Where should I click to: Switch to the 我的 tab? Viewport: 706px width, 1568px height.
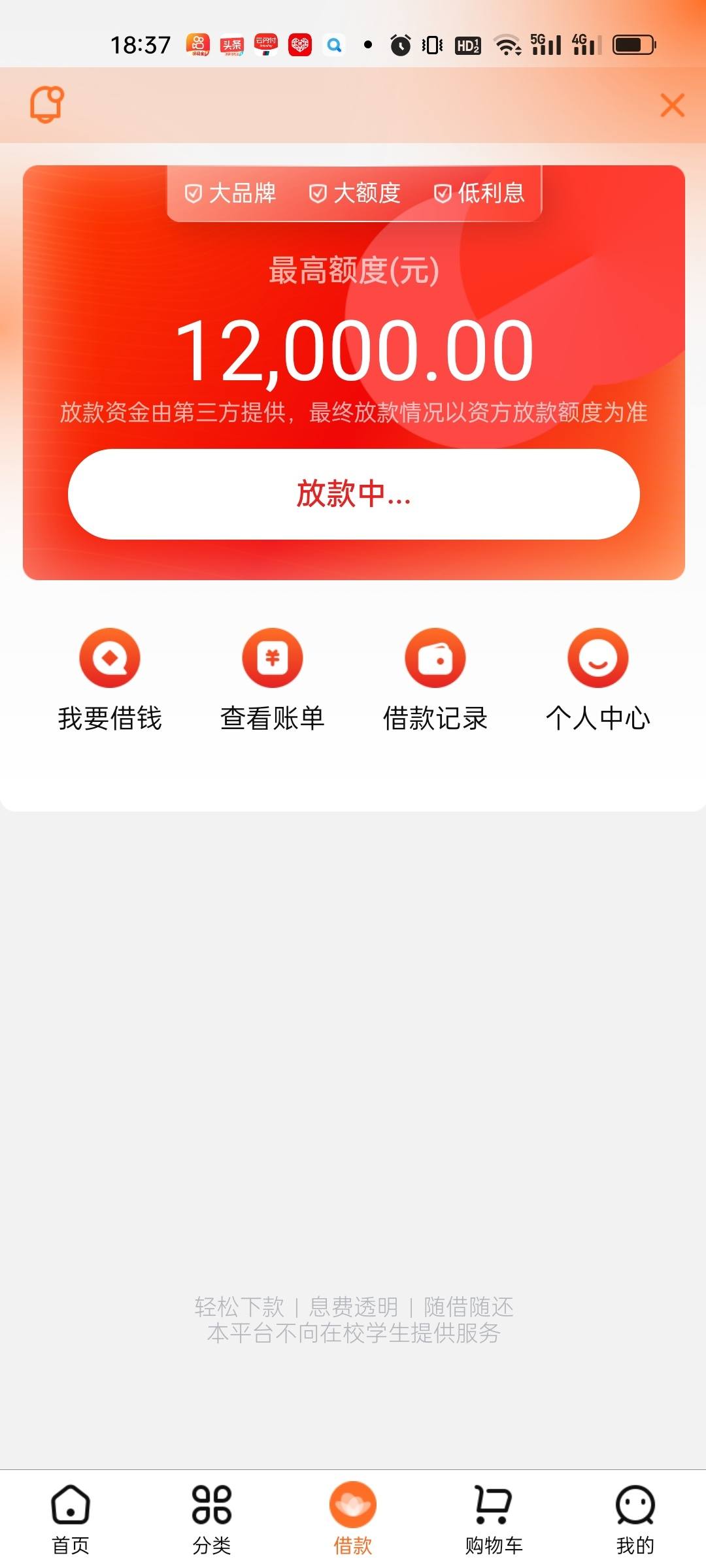tap(635, 1520)
